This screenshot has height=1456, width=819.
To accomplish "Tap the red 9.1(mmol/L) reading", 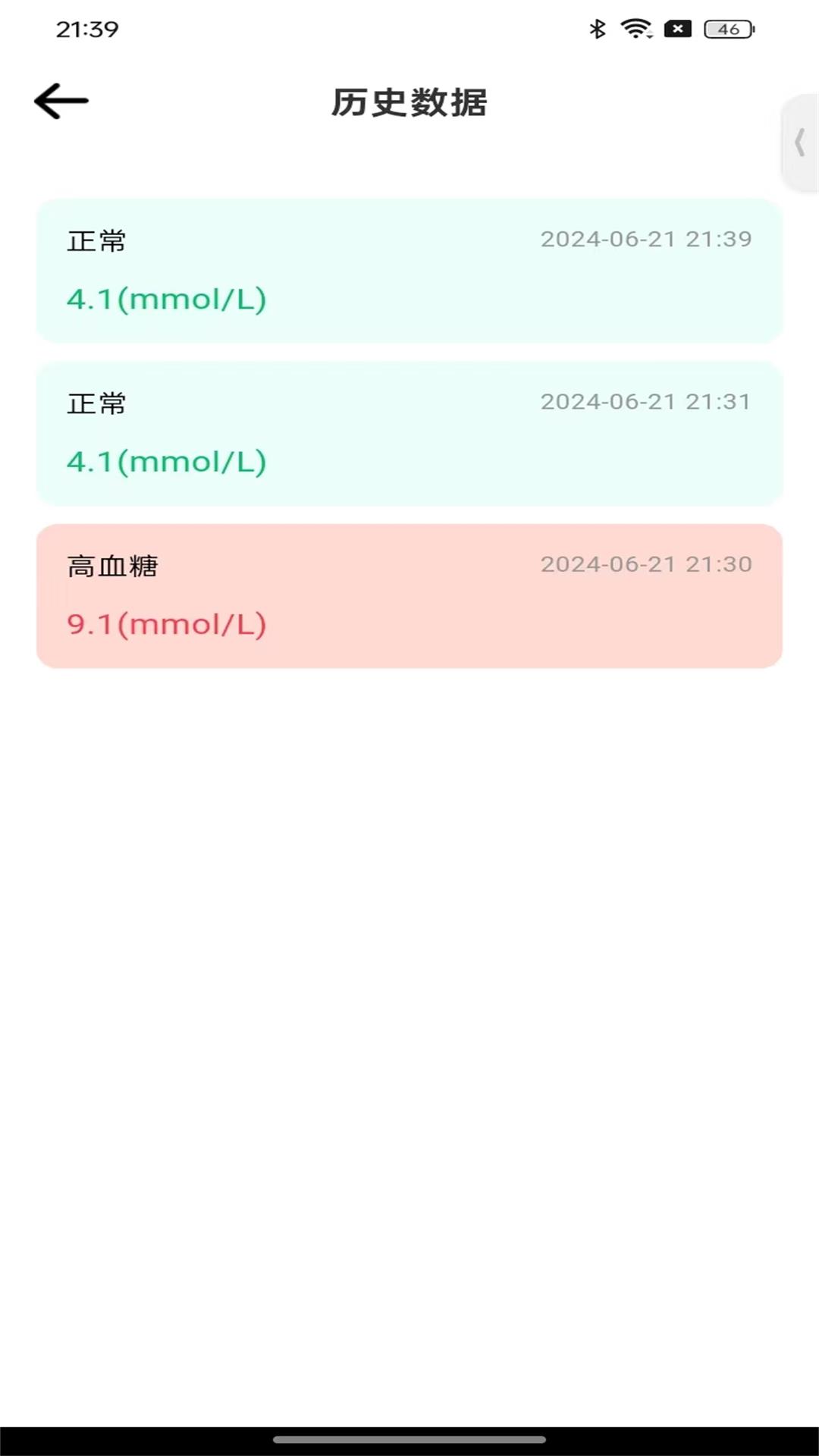I will point(168,623).
